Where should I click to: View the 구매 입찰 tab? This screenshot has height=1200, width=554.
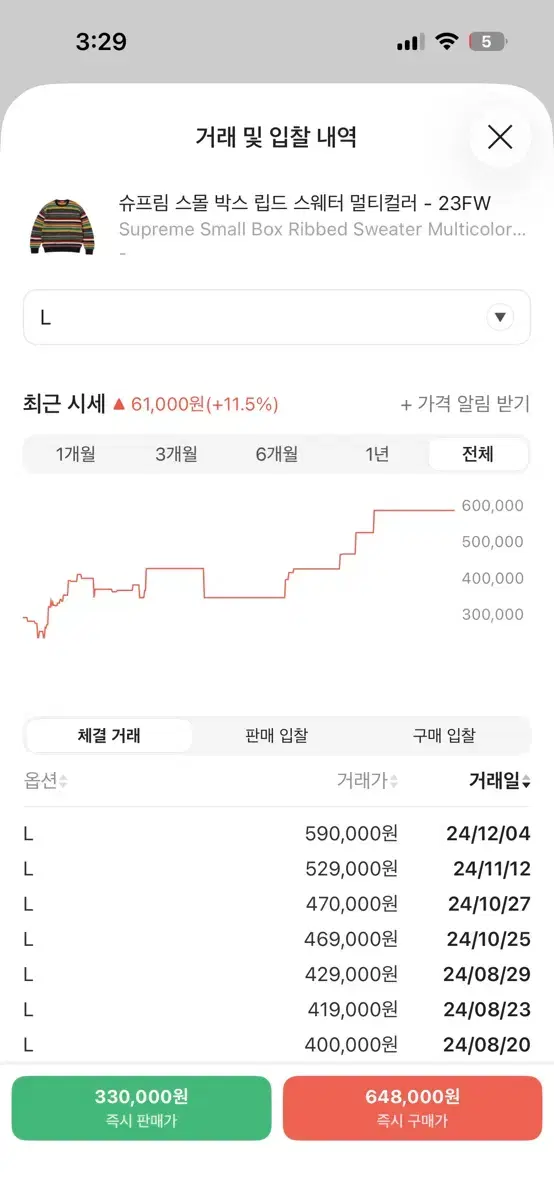point(444,736)
